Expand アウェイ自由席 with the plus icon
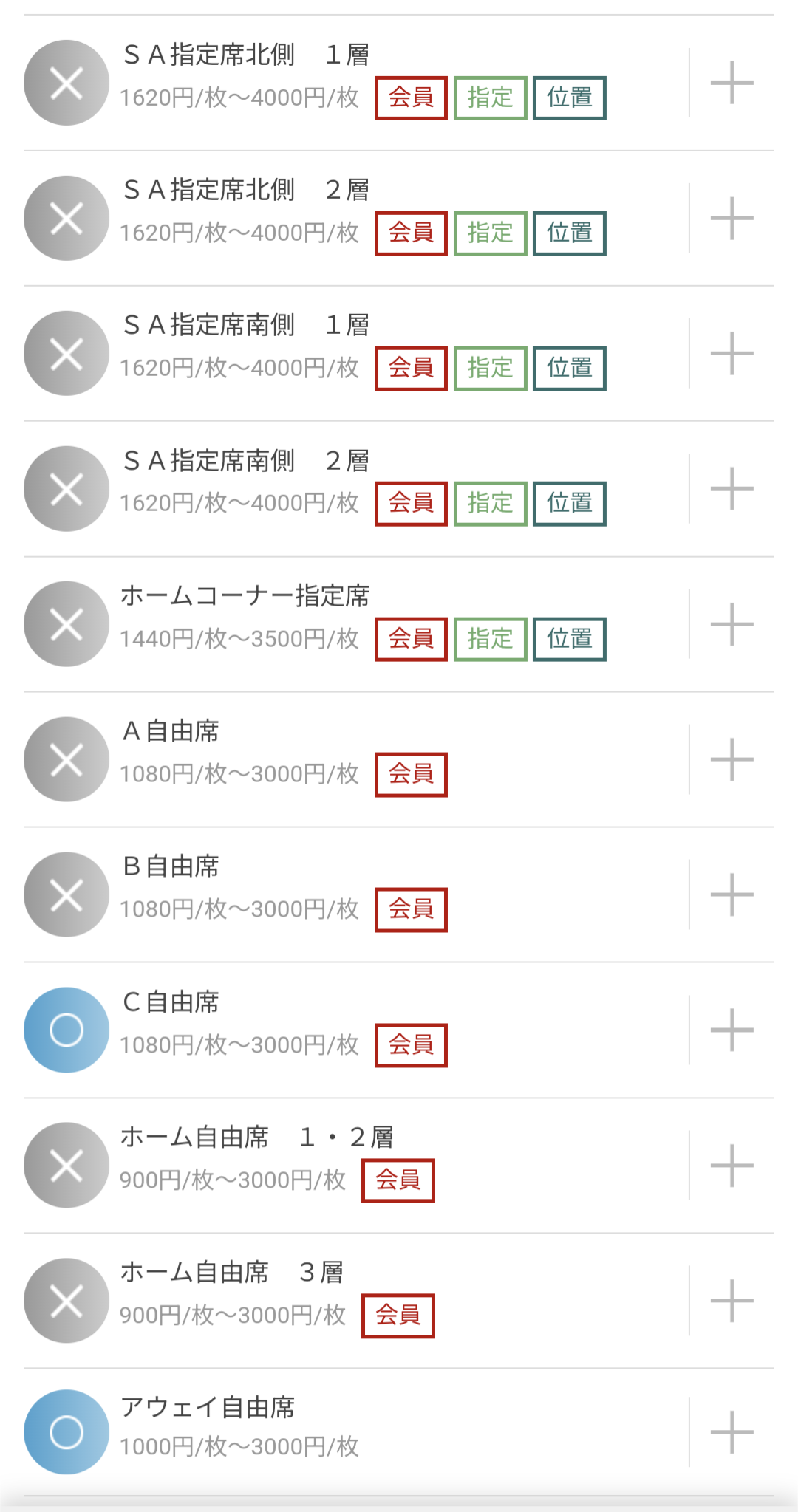Screen dimensions: 798x1512 coord(731,1431)
